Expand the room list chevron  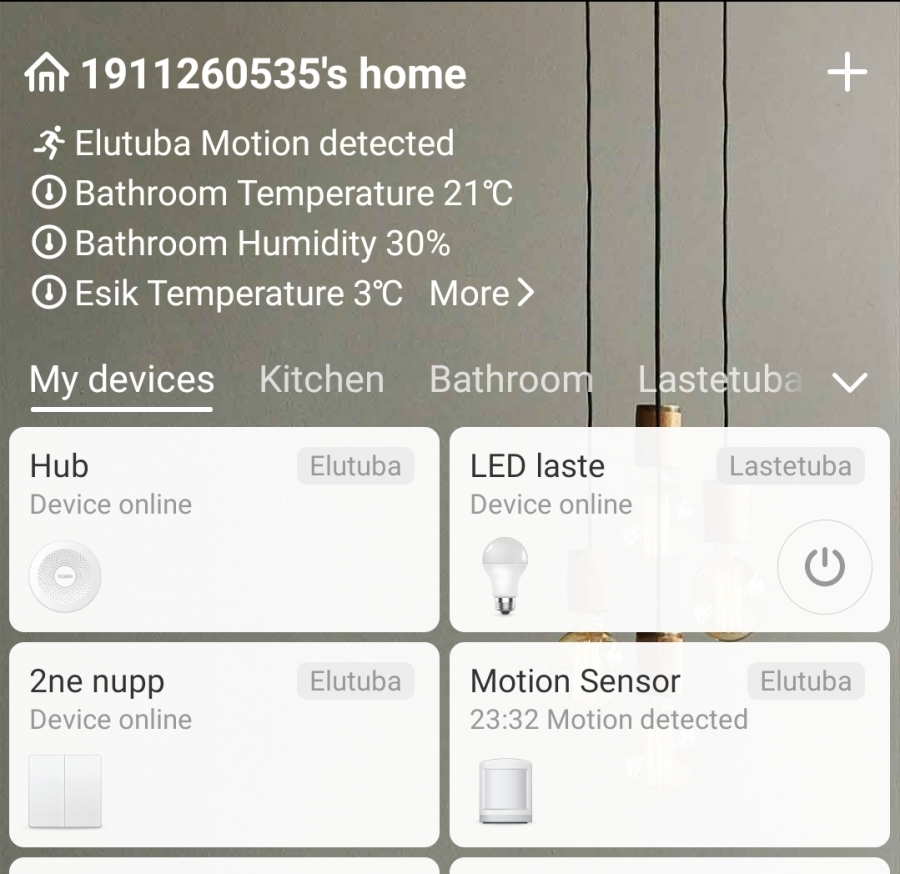(850, 382)
